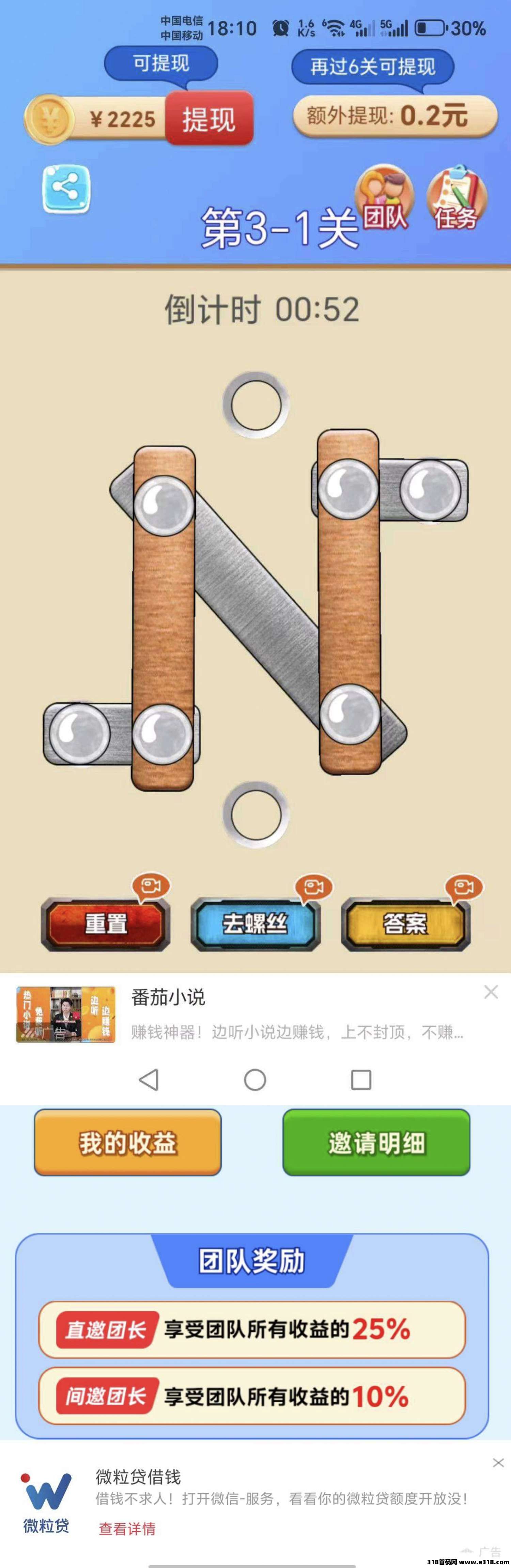The height and width of the screenshot is (1568, 511).
Task: Tap the empty hole below the planks
Action: coord(255,815)
